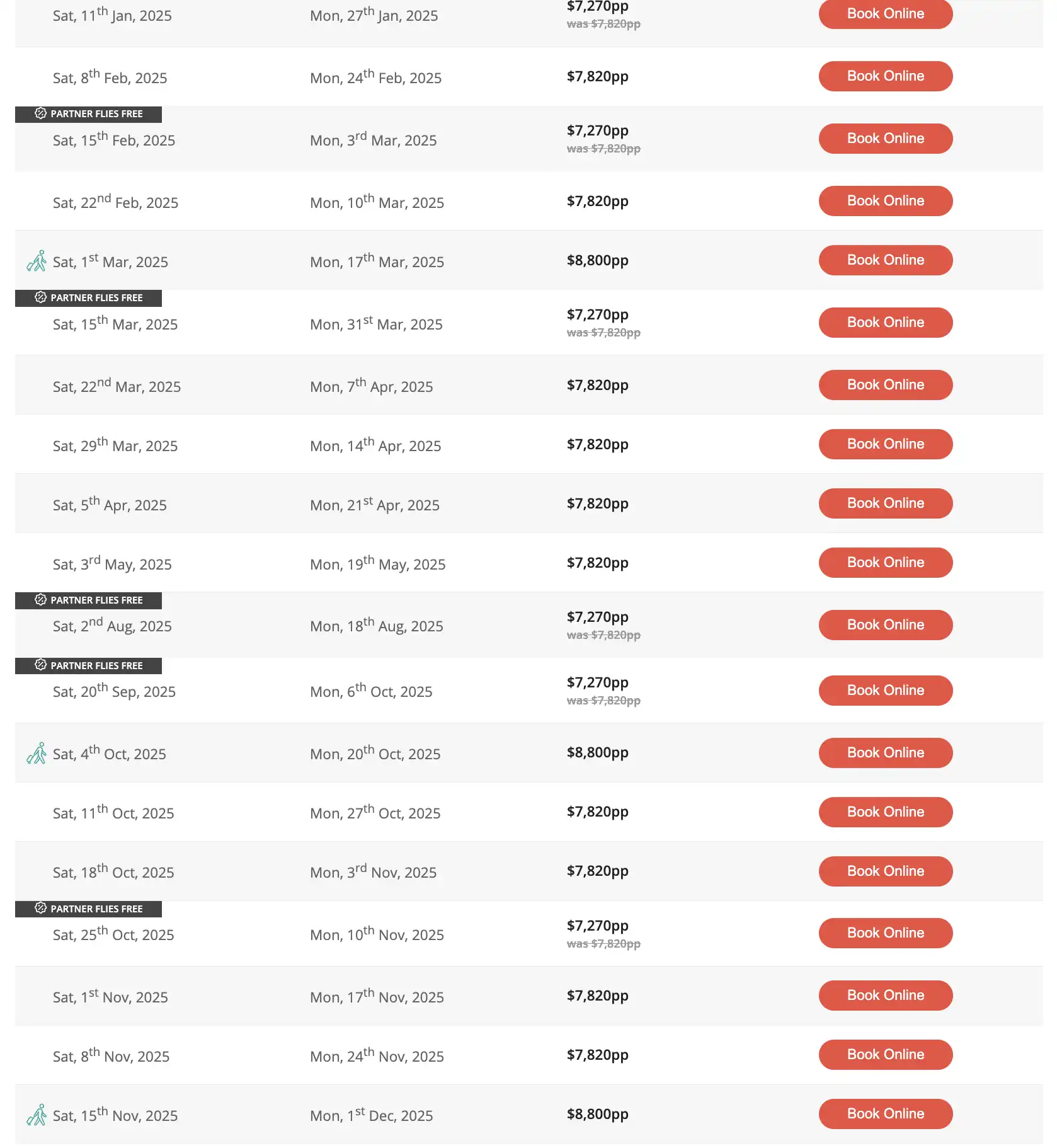This screenshot has width=1057, height=1148.
Task: Reserve the 25th Oct, 2025 departure online
Action: (885, 933)
